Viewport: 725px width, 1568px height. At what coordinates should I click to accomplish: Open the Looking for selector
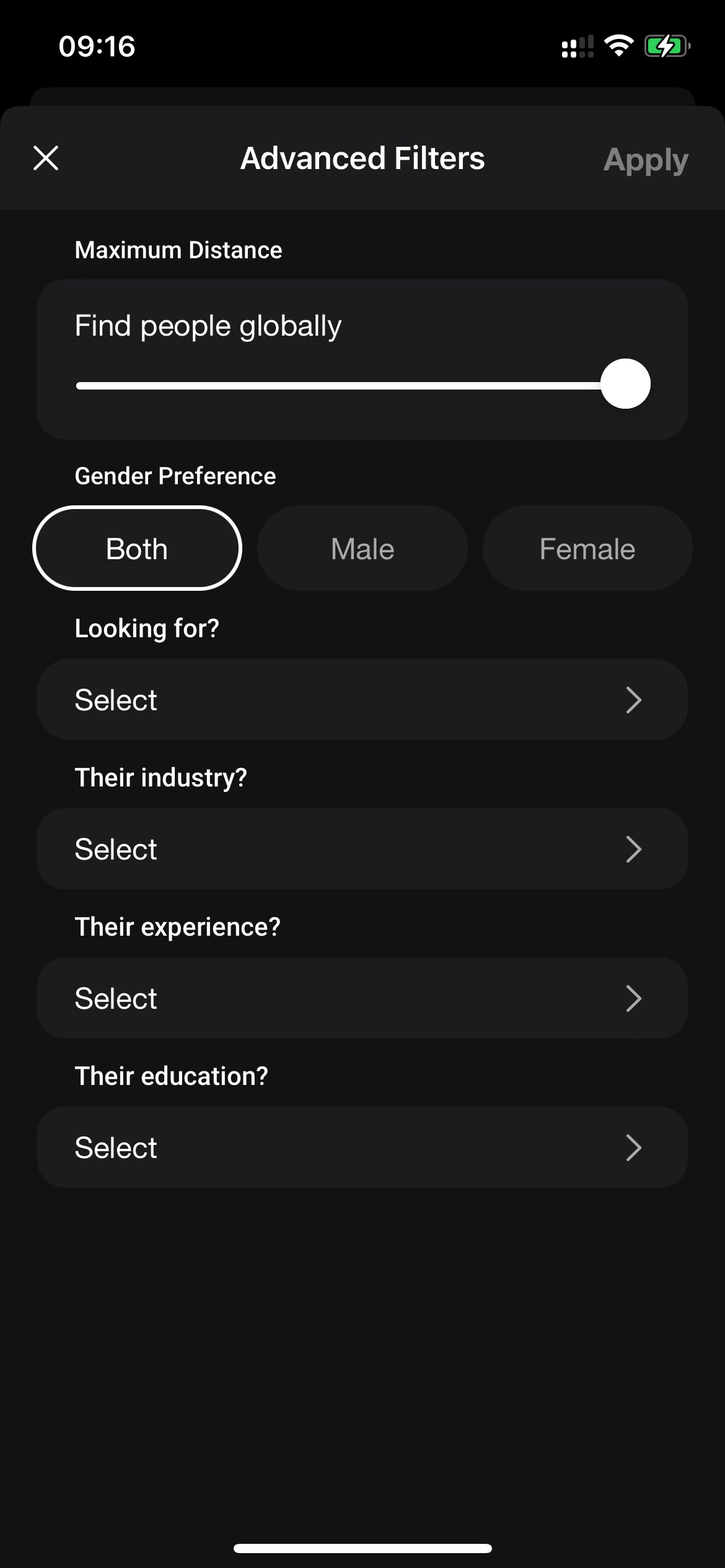(x=362, y=700)
